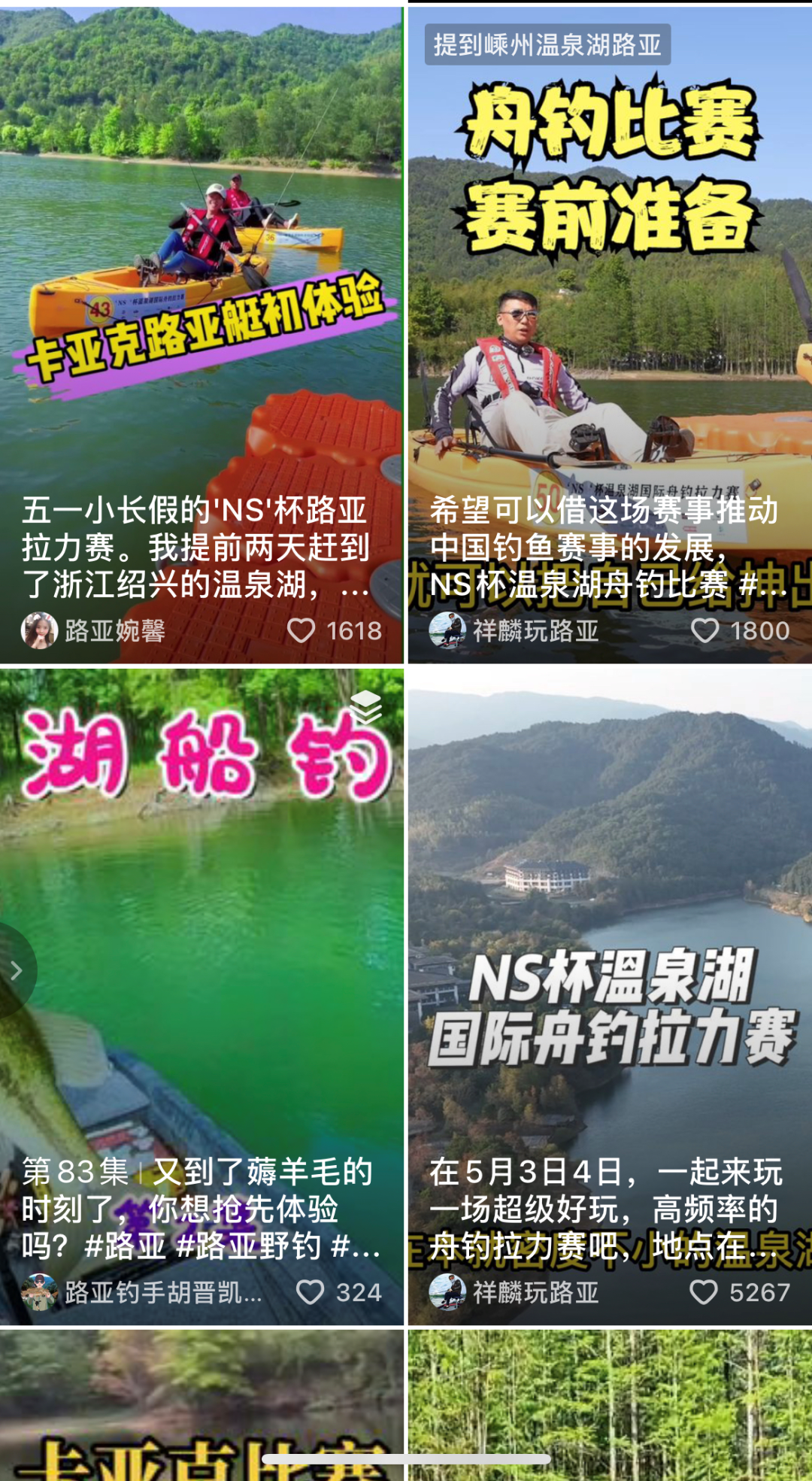
Task: Open 路亚钓手胡晋凯's profile avatar
Action: pos(39,1292)
